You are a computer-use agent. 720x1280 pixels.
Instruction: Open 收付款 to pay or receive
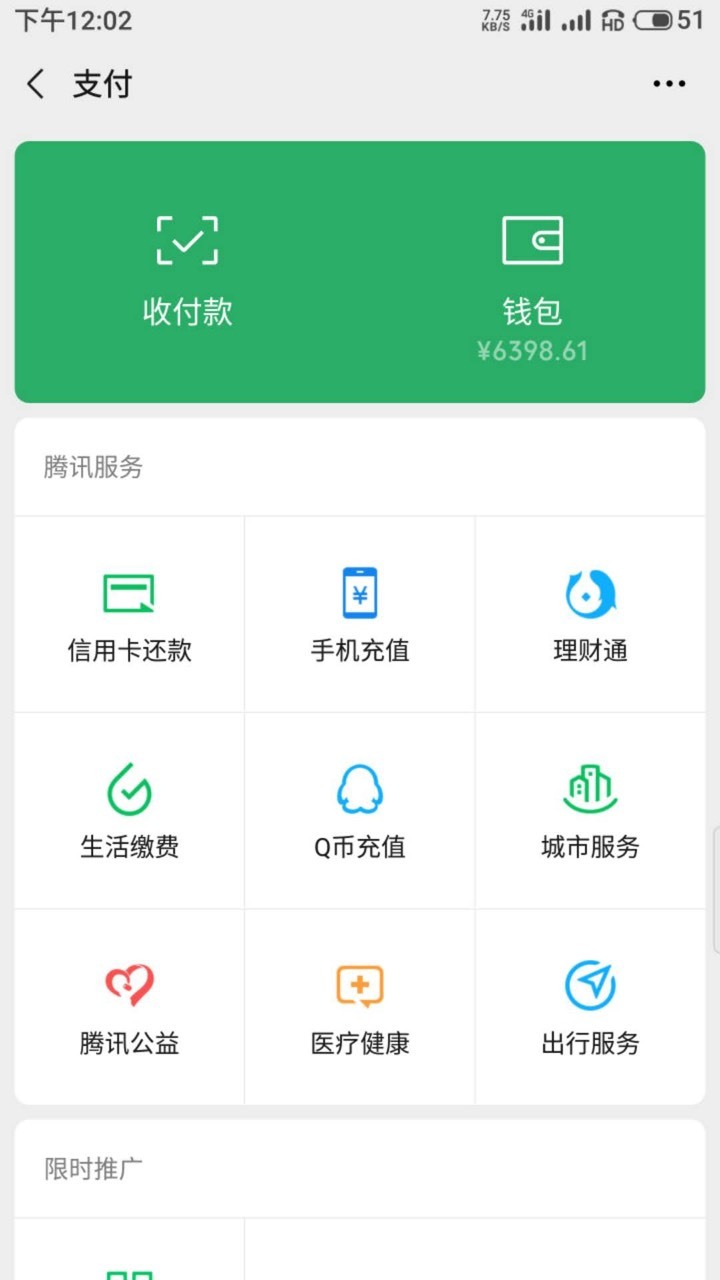pyautogui.click(x=188, y=271)
